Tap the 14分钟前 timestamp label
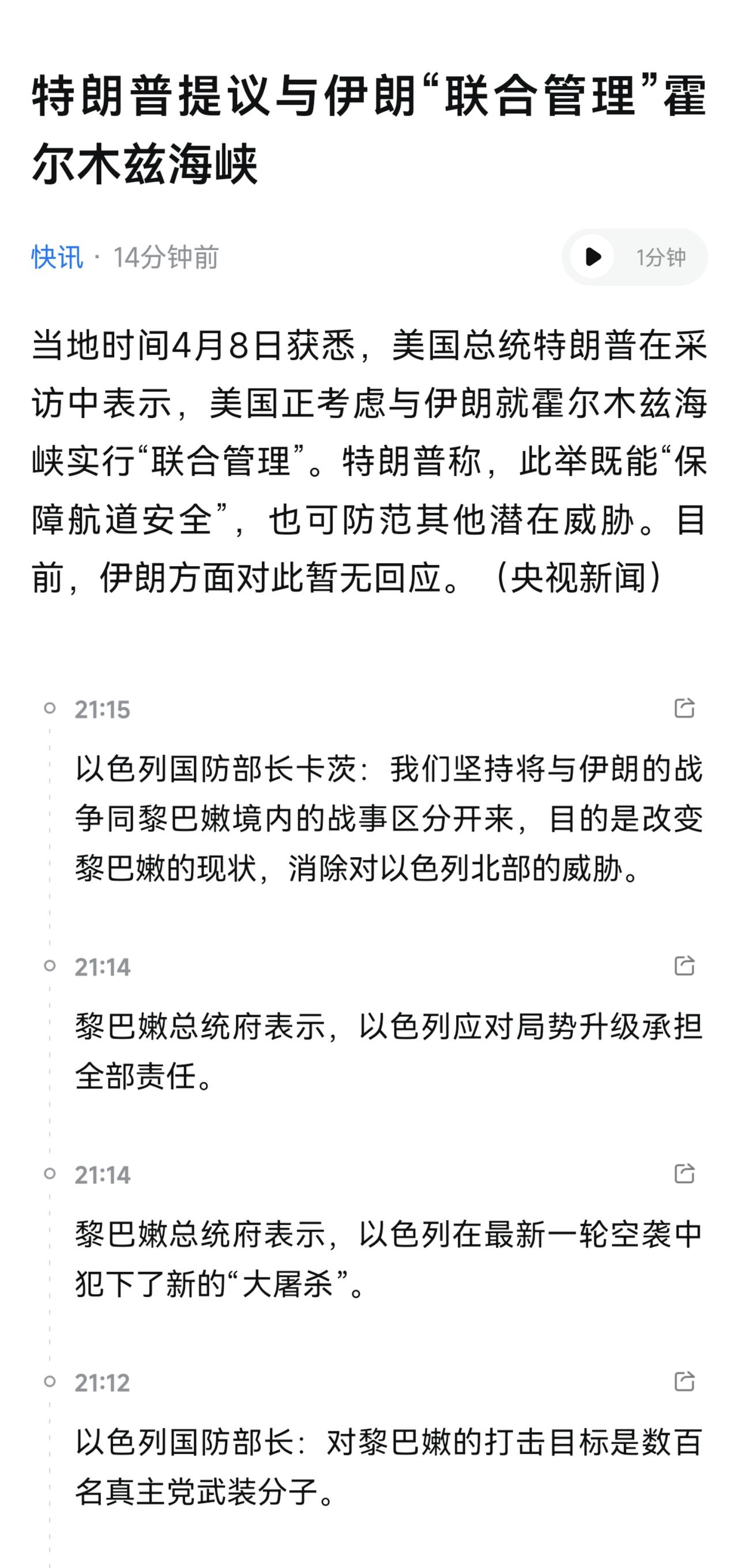 [x=164, y=258]
